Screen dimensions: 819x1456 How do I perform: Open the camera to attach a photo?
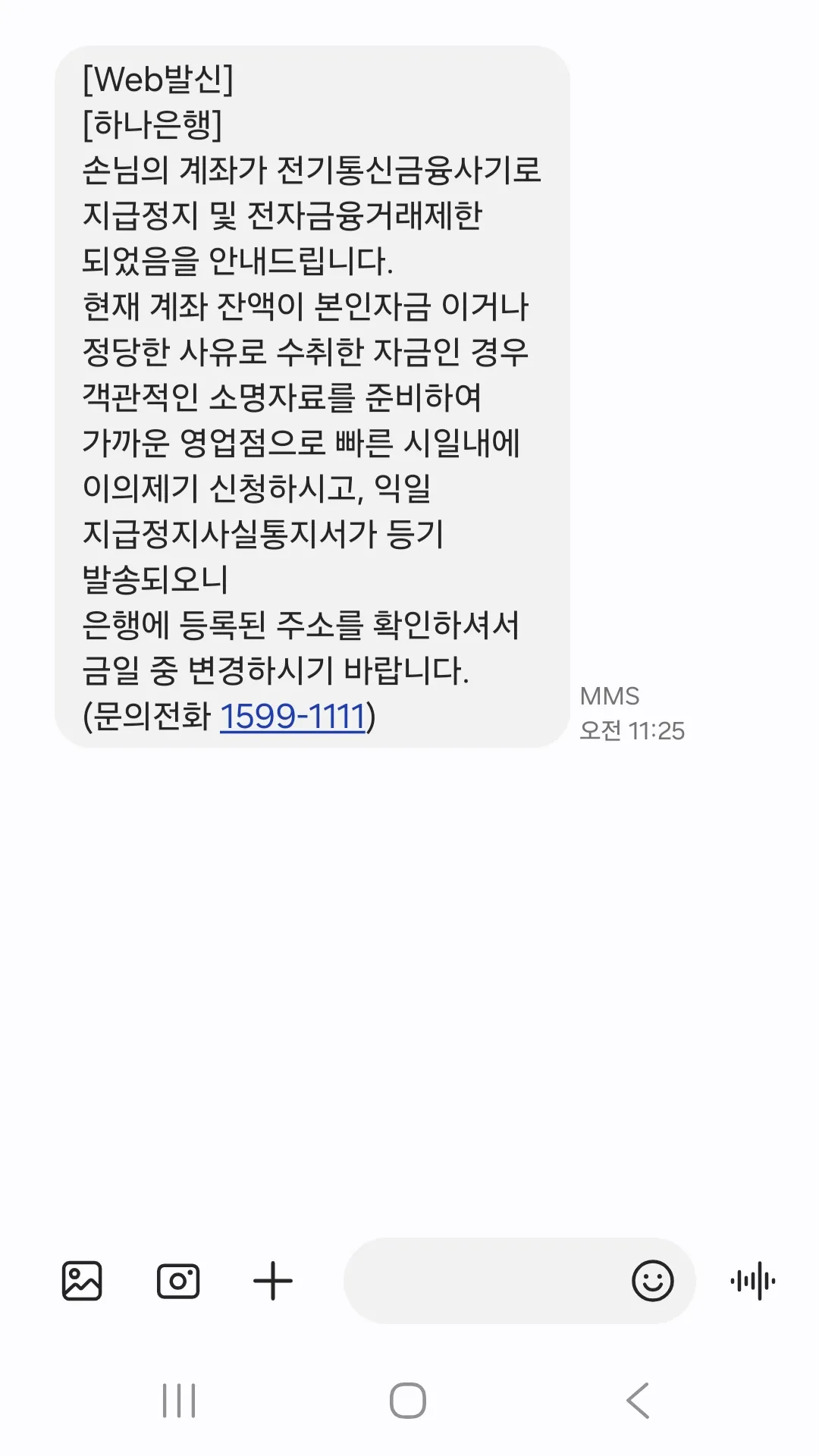[178, 1281]
